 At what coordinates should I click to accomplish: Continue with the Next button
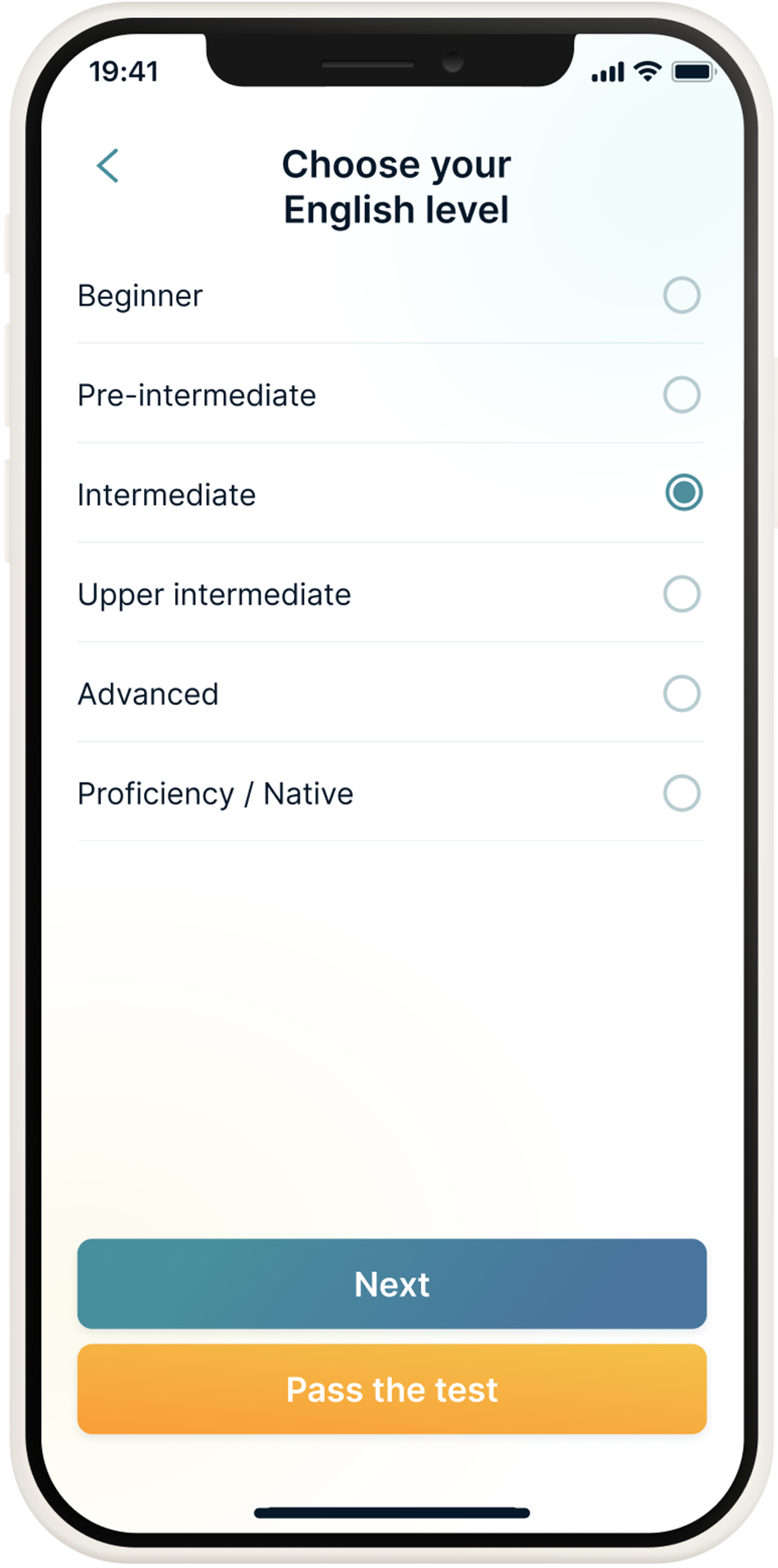(x=391, y=1283)
